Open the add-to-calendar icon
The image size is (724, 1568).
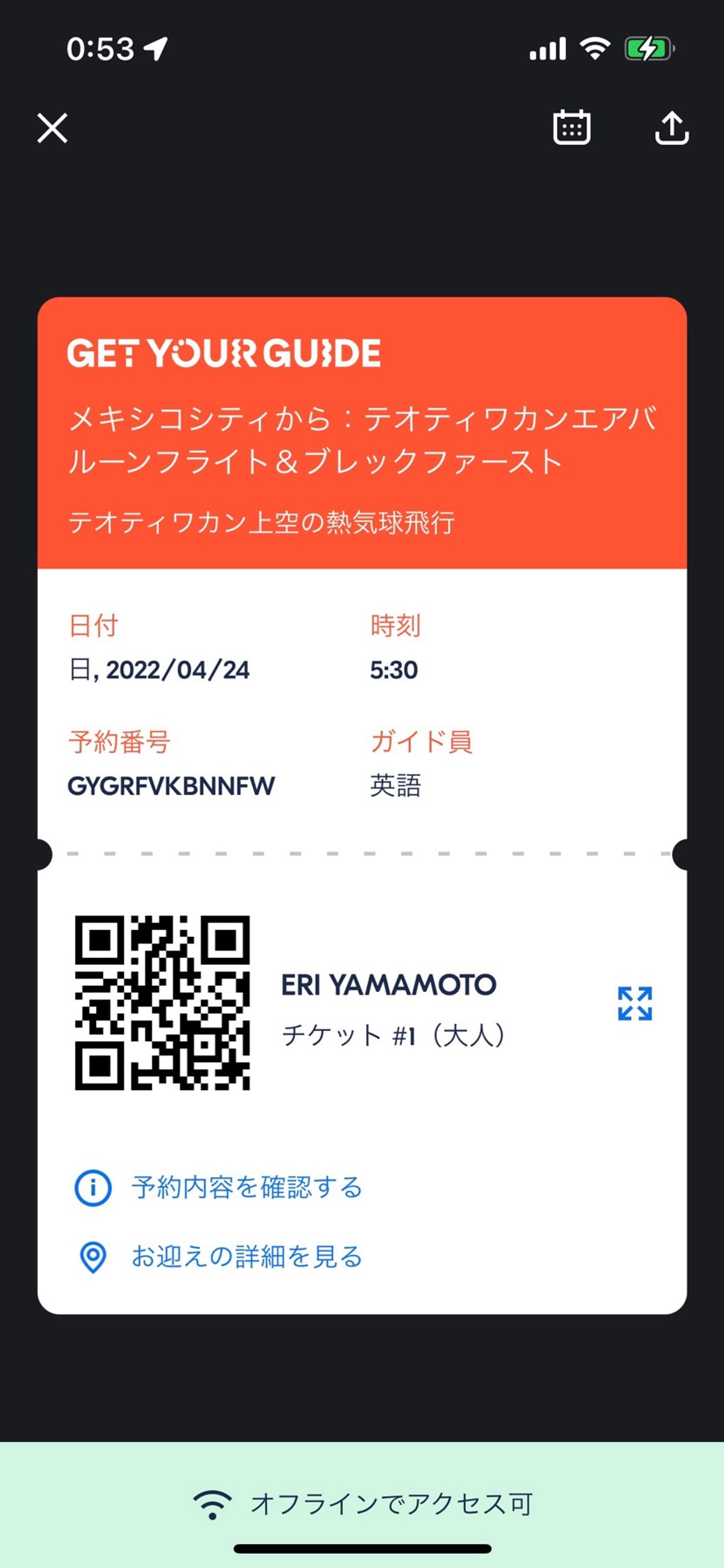[x=571, y=127]
